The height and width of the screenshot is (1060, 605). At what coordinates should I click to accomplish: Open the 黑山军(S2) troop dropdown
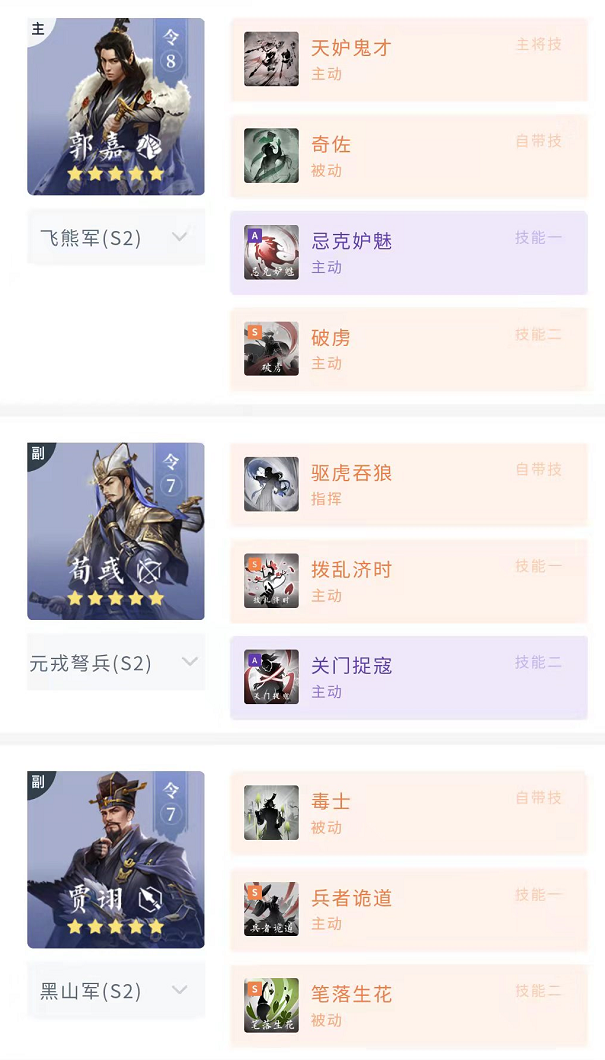coord(116,991)
